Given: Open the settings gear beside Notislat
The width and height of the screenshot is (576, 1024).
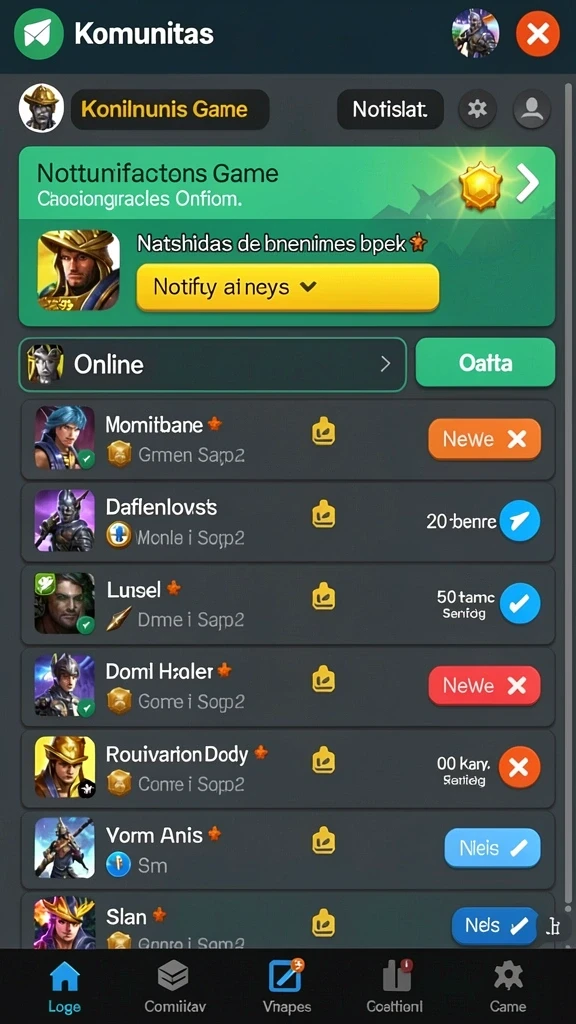Looking at the screenshot, I should tap(477, 109).
